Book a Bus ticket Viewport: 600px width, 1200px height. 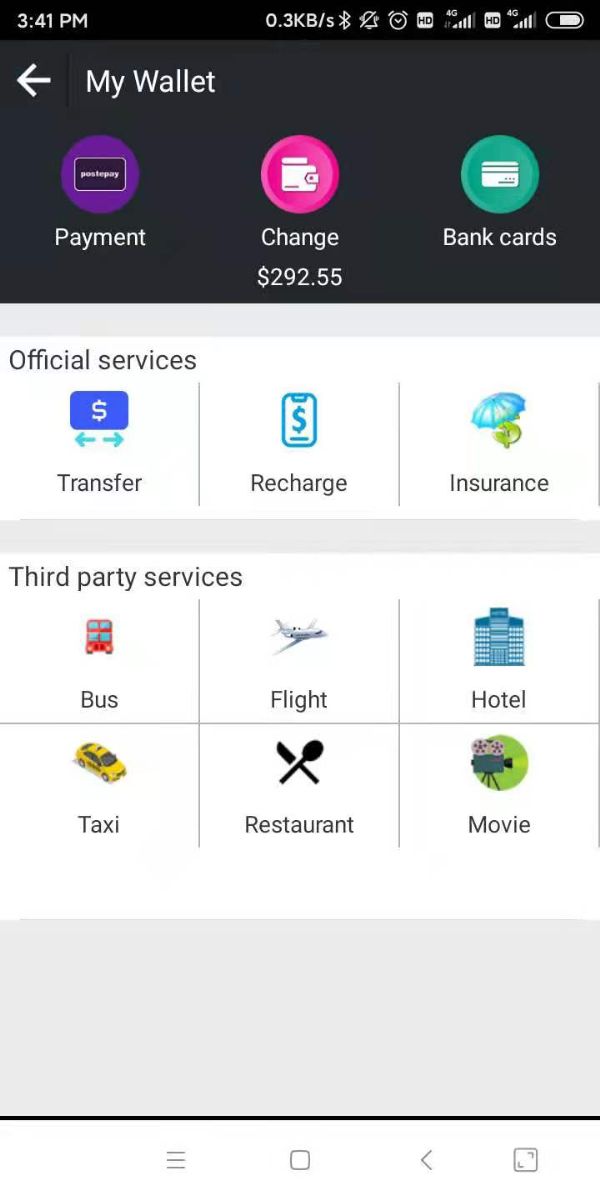[x=99, y=660]
